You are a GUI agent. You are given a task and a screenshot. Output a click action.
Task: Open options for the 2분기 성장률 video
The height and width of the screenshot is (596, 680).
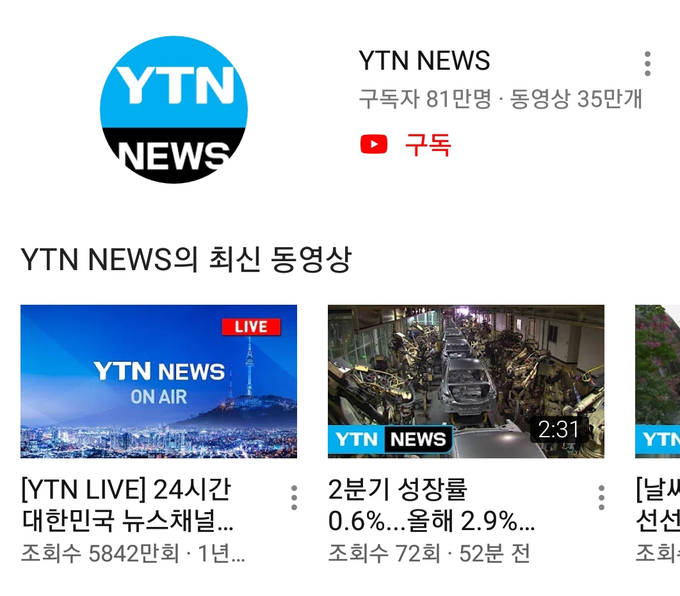[601, 497]
